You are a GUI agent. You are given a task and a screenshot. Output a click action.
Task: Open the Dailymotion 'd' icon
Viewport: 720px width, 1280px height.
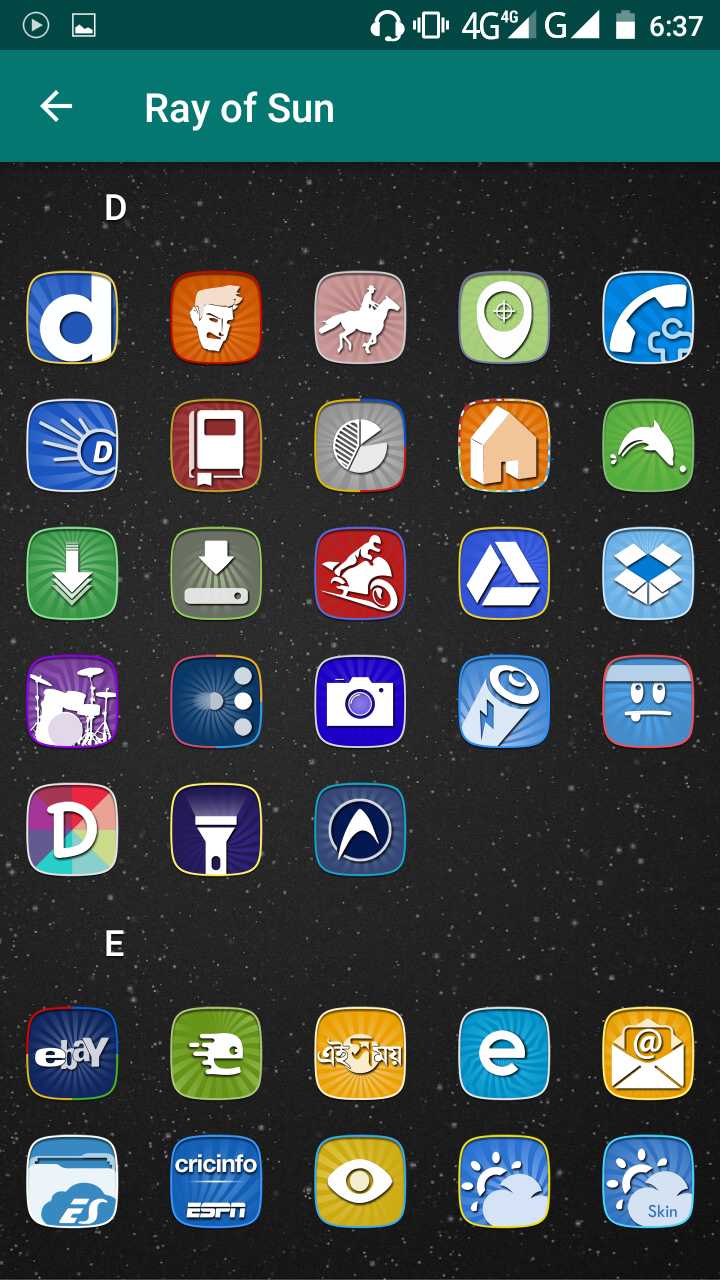(x=72, y=317)
